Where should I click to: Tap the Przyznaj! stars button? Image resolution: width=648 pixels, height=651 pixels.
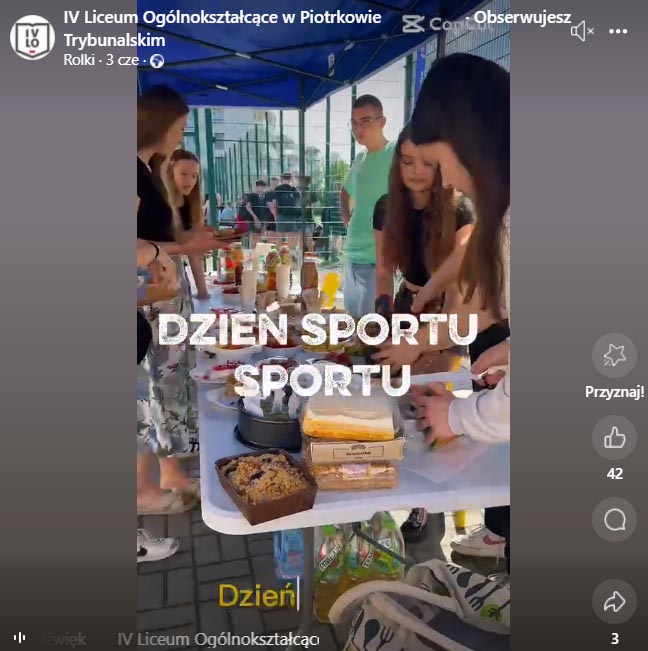pyautogui.click(x=614, y=355)
